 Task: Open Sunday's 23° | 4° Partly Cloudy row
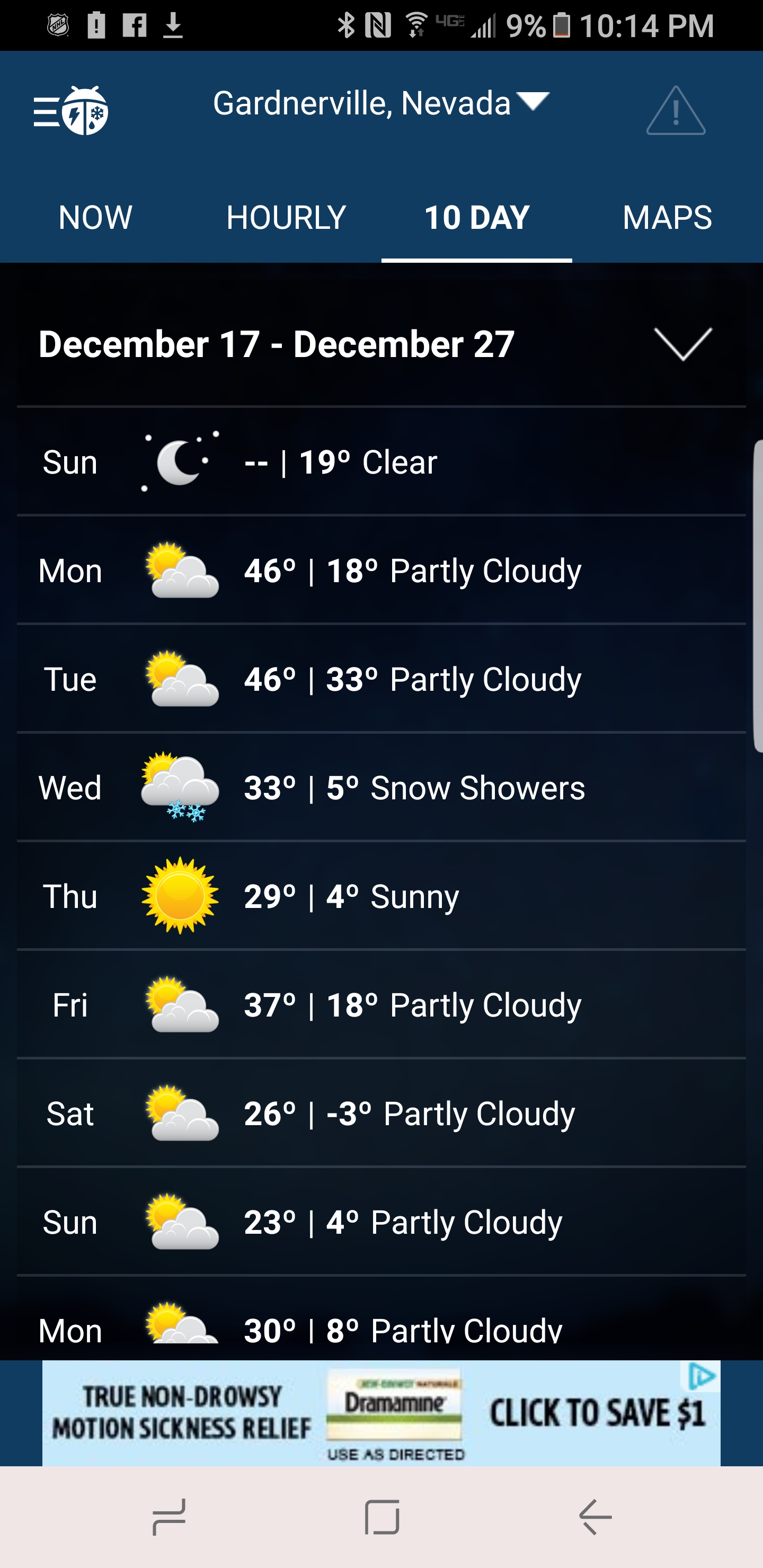pos(381,1222)
